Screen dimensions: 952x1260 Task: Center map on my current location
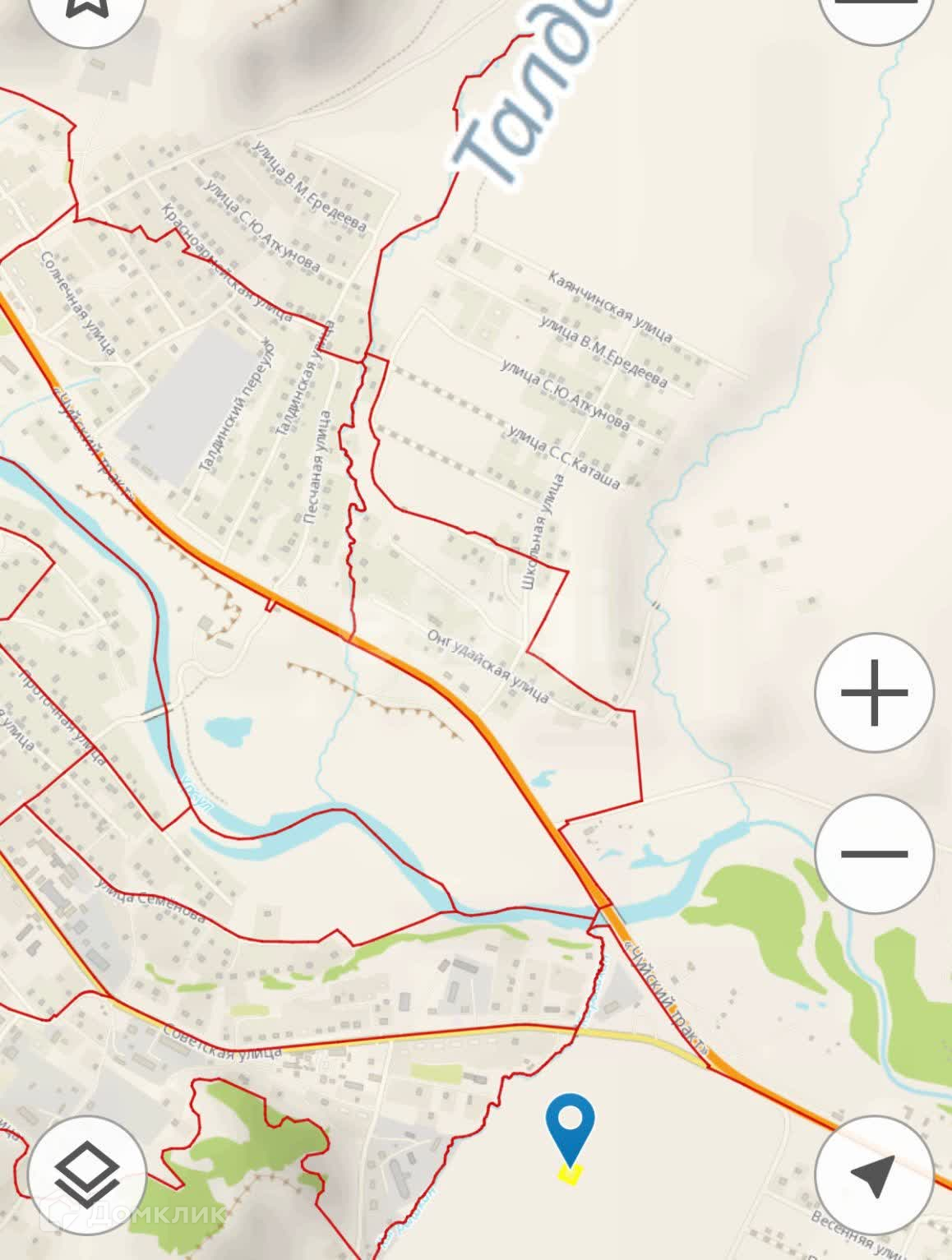click(875, 1175)
